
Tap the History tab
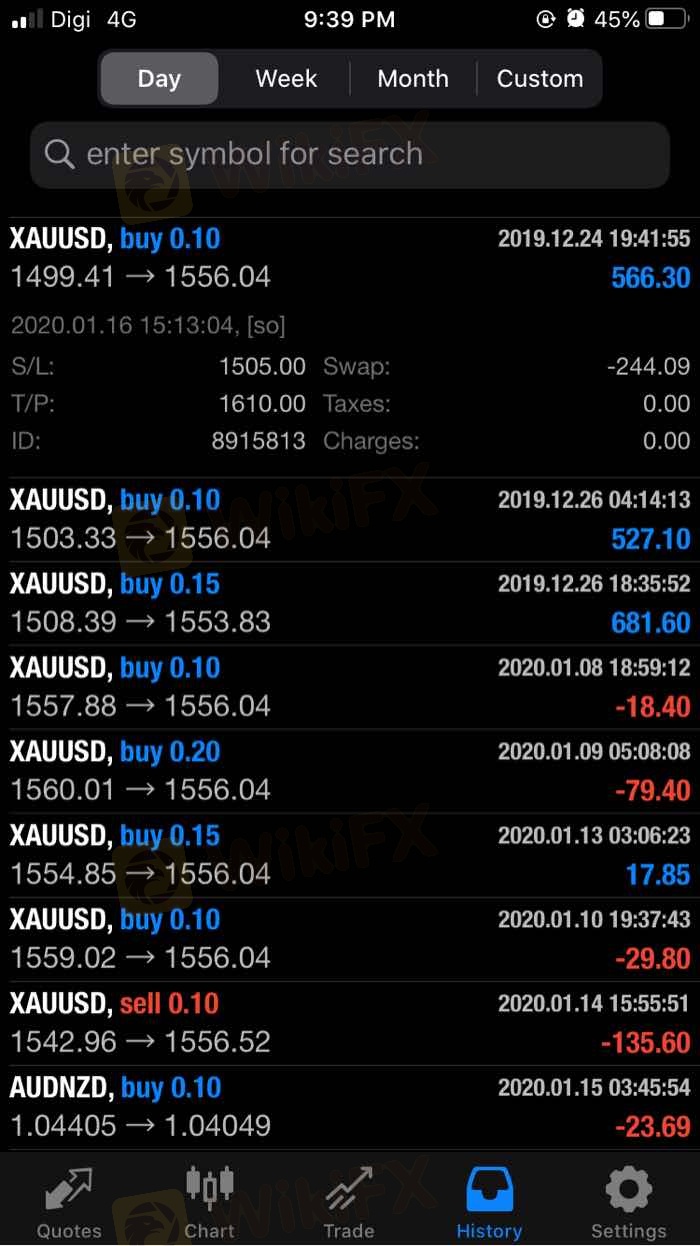(489, 1203)
